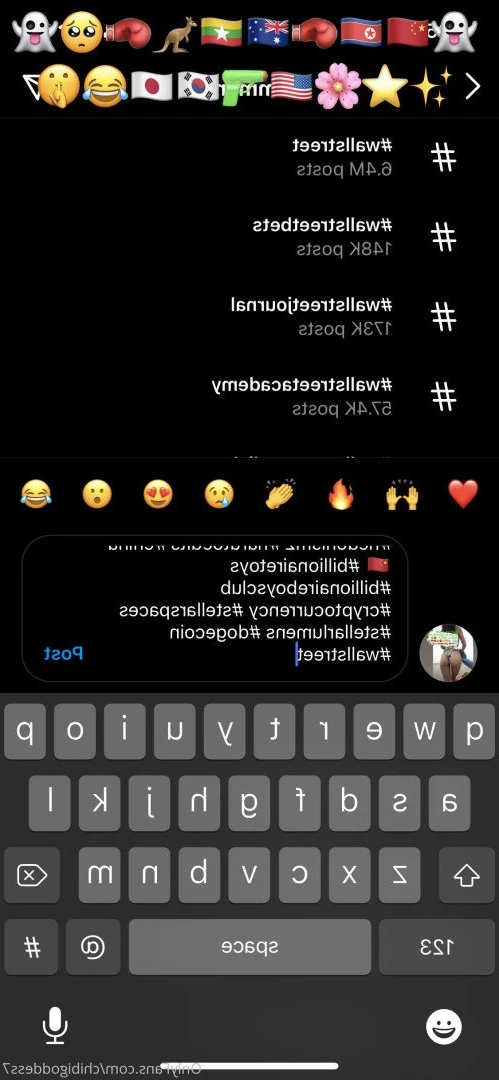Insert the heart eyes quick emoji
Viewport: 499px width, 1080px height.
[x=158, y=494]
